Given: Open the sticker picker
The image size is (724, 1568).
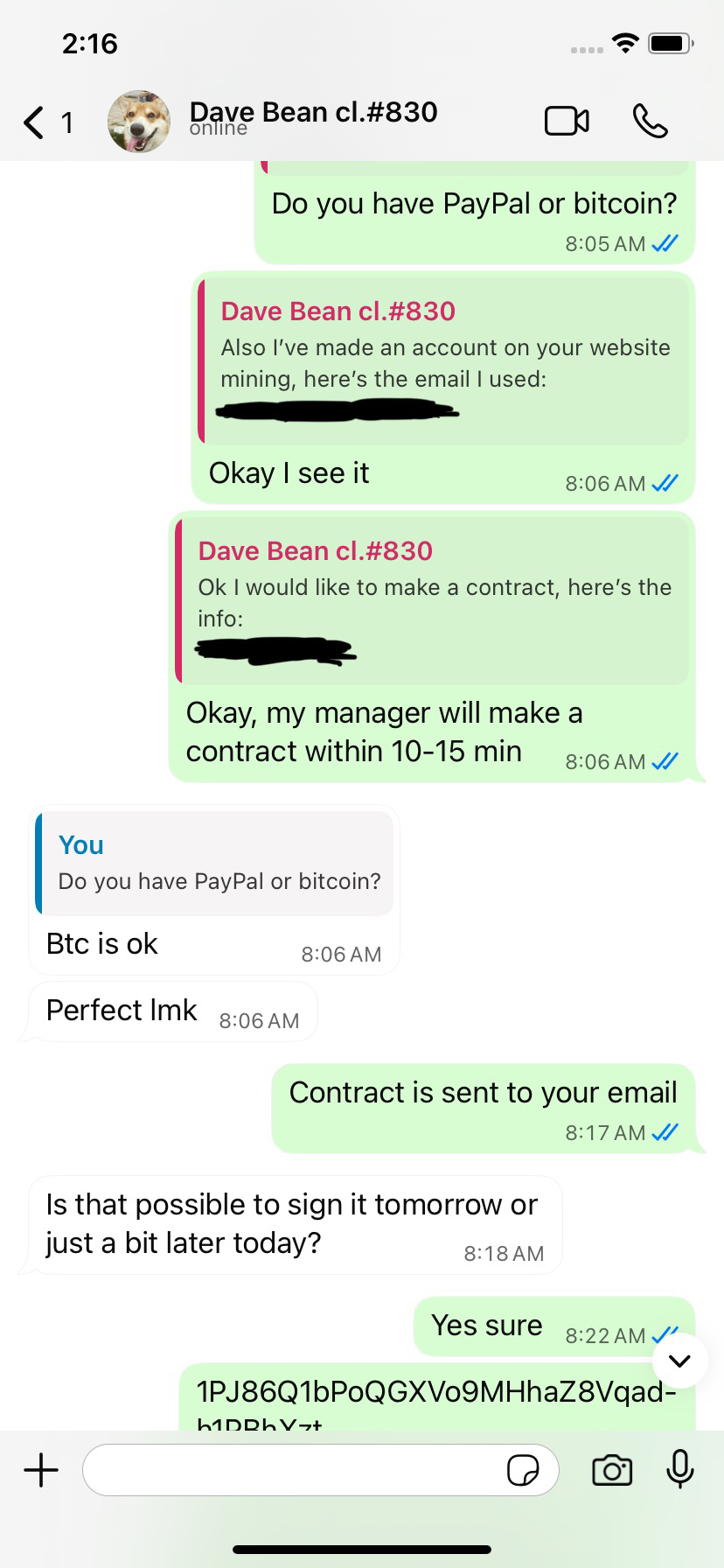Looking at the screenshot, I should [523, 1470].
